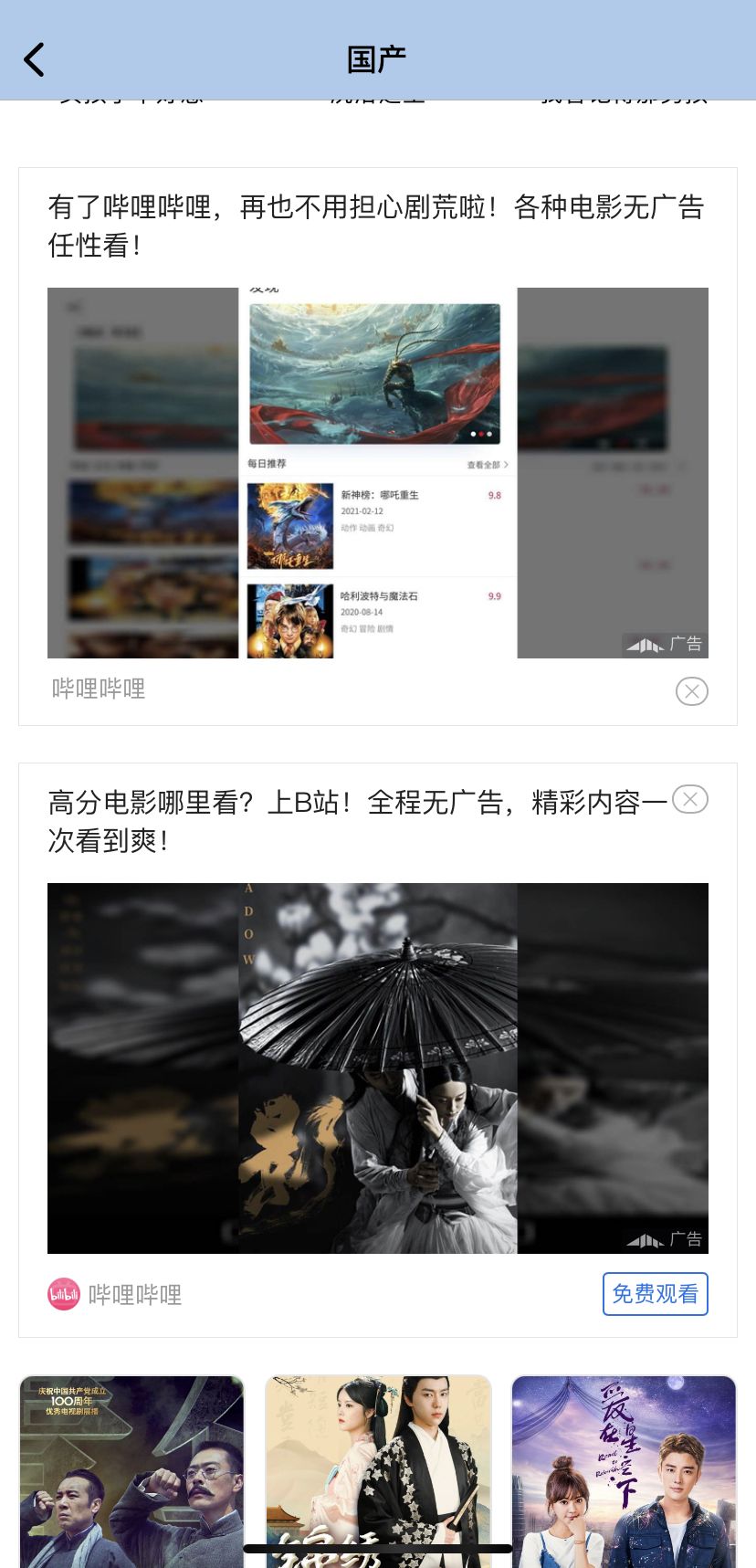The image size is (756, 1568).
Task: Open the 爱在星空下 drama poster
Action: pos(624,1470)
